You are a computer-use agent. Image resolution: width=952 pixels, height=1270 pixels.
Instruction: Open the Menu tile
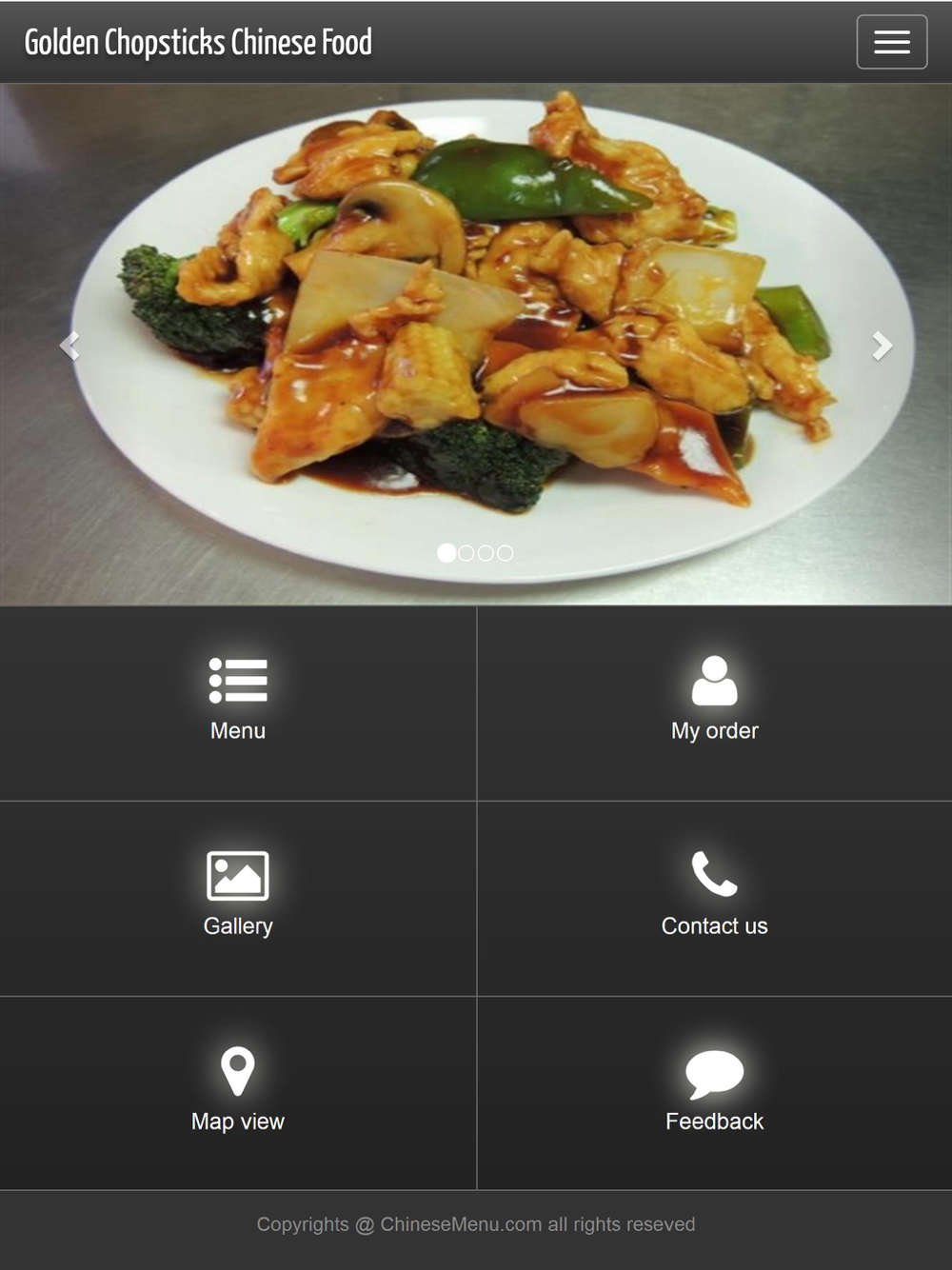(238, 702)
